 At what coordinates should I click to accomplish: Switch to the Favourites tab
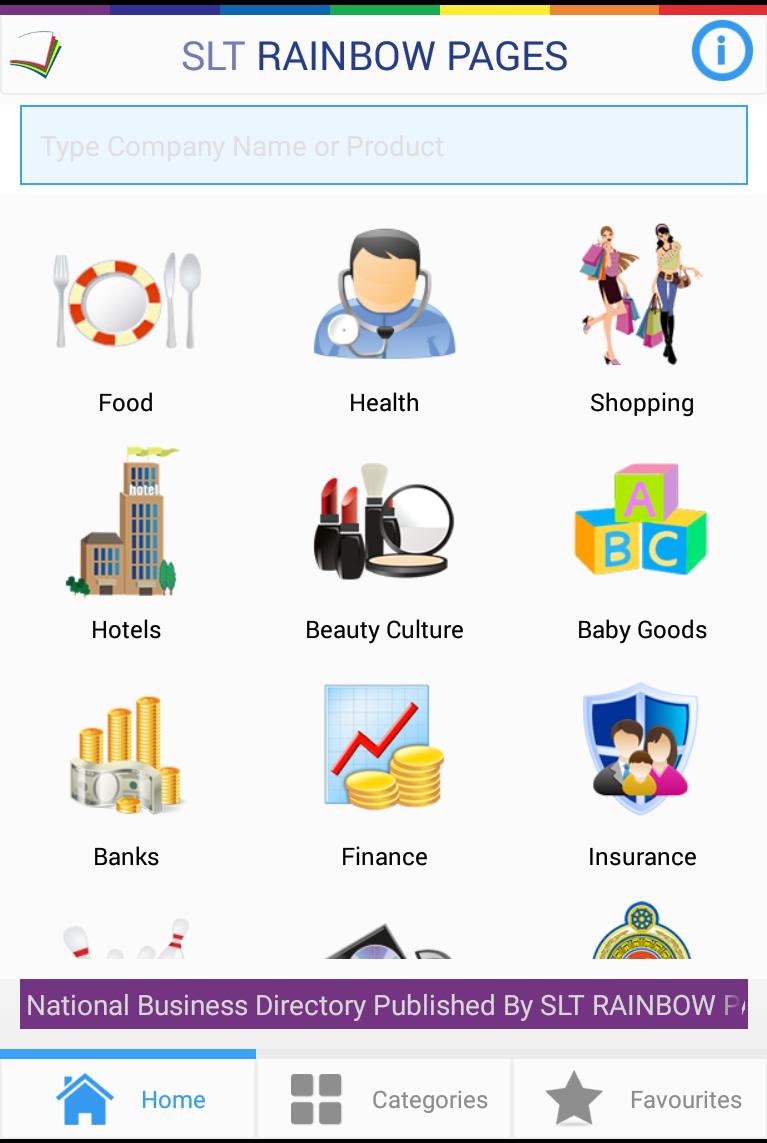[641, 1100]
